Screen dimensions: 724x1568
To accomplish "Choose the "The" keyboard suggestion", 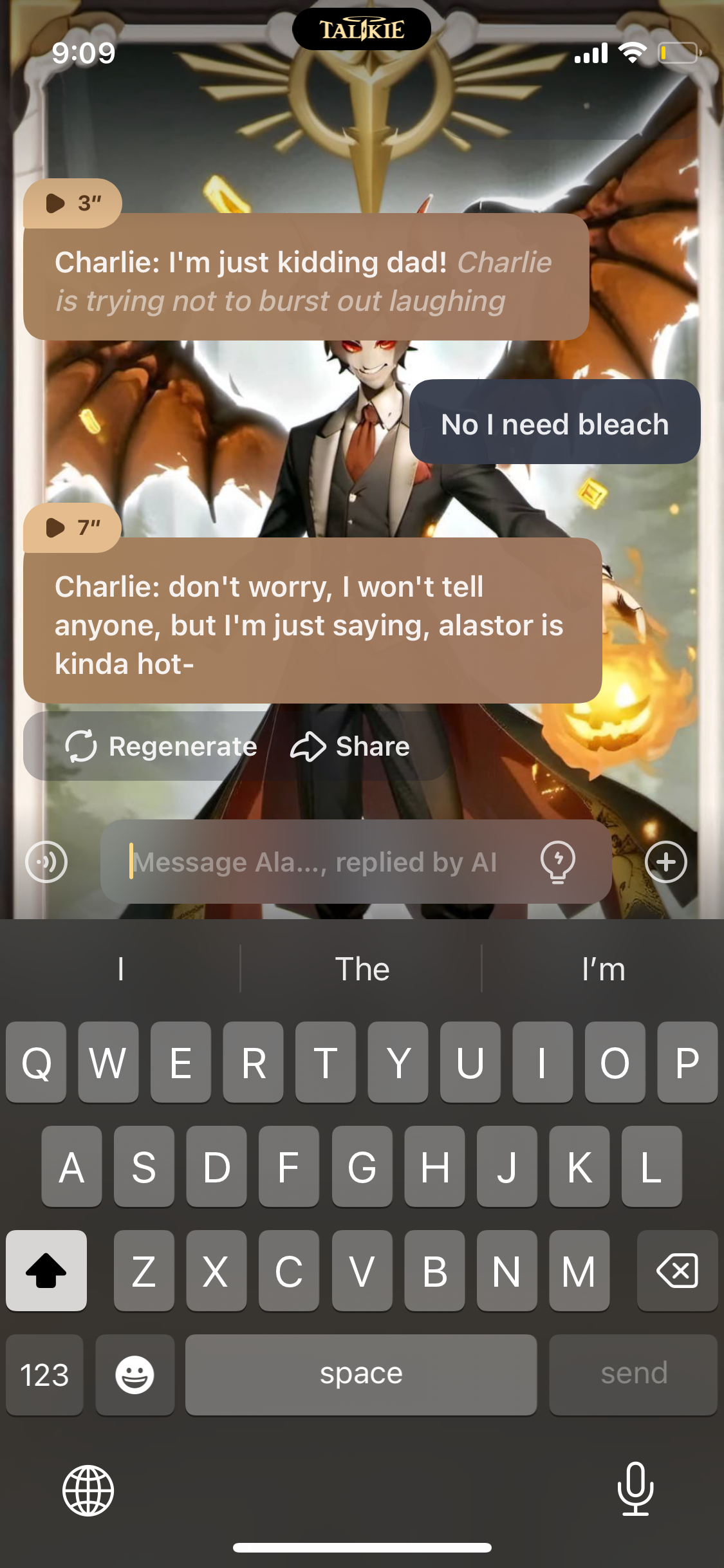I will coord(362,969).
